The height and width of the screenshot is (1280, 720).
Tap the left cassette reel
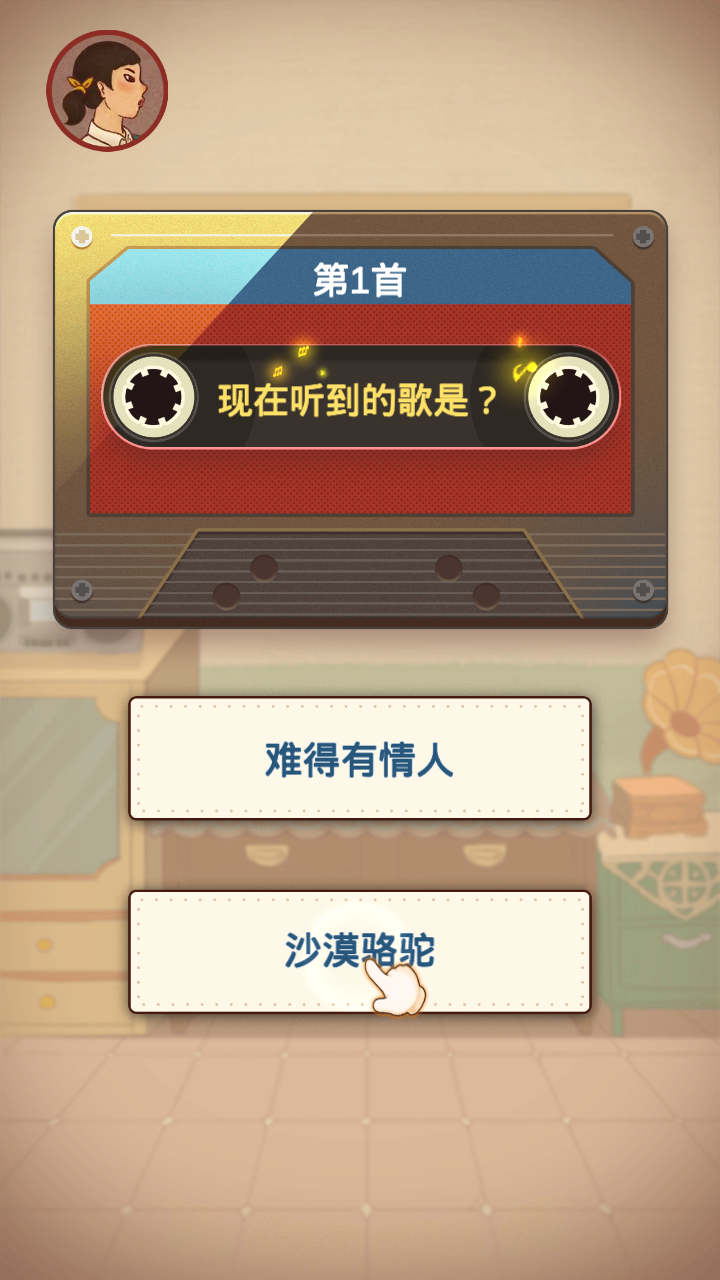[x=155, y=397]
